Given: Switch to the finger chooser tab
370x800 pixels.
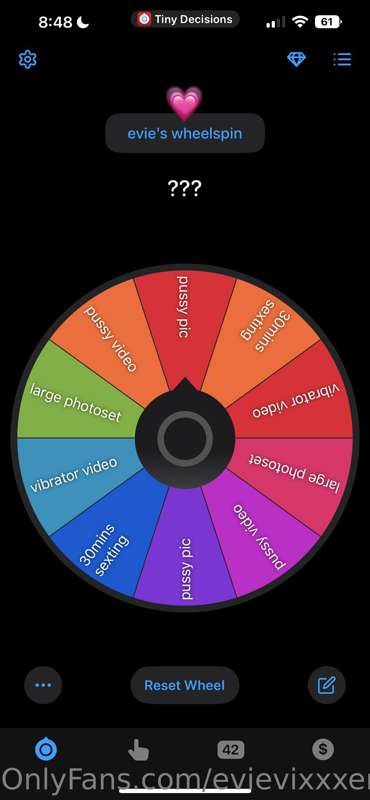Looking at the screenshot, I should pos(138,750).
